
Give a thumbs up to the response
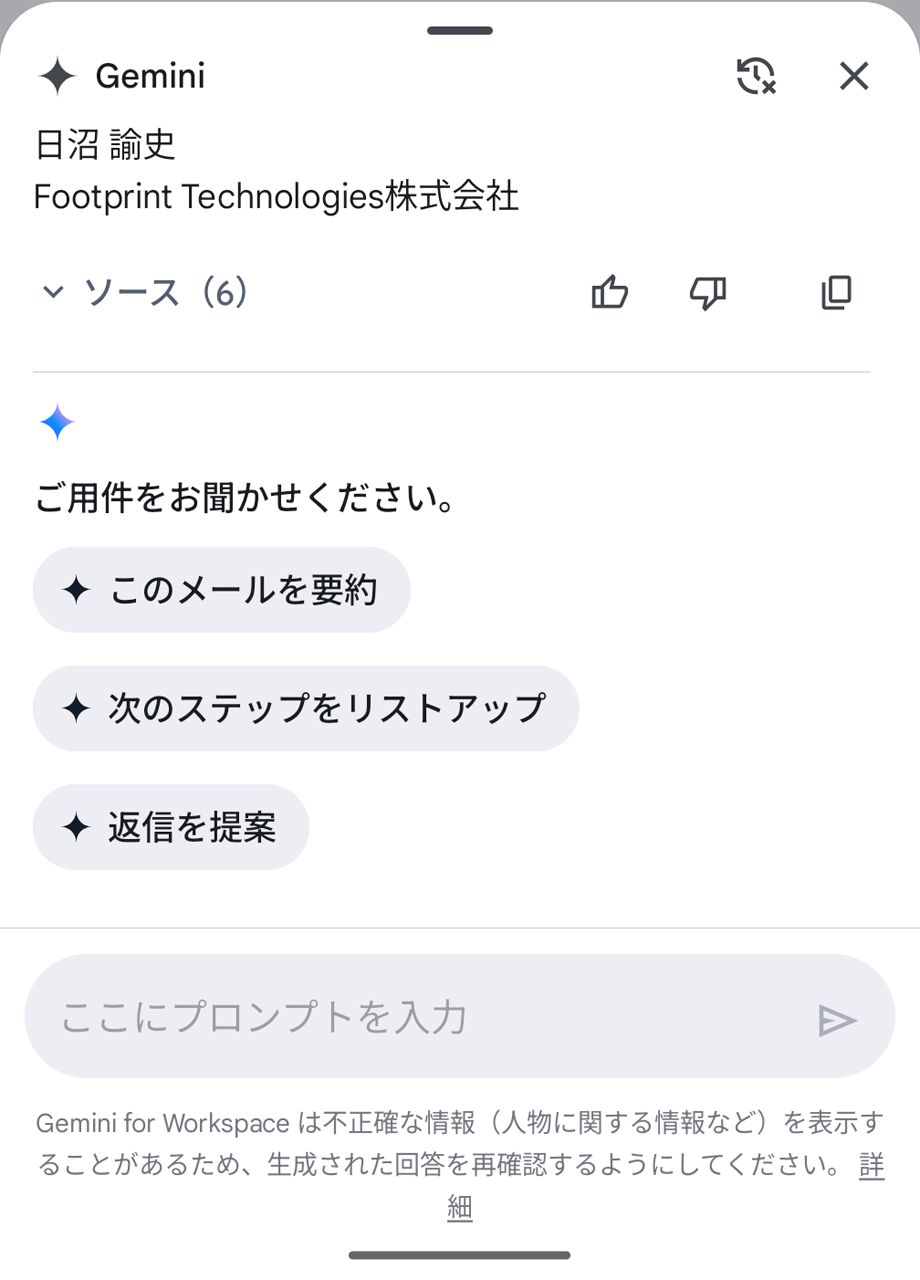[x=609, y=292]
